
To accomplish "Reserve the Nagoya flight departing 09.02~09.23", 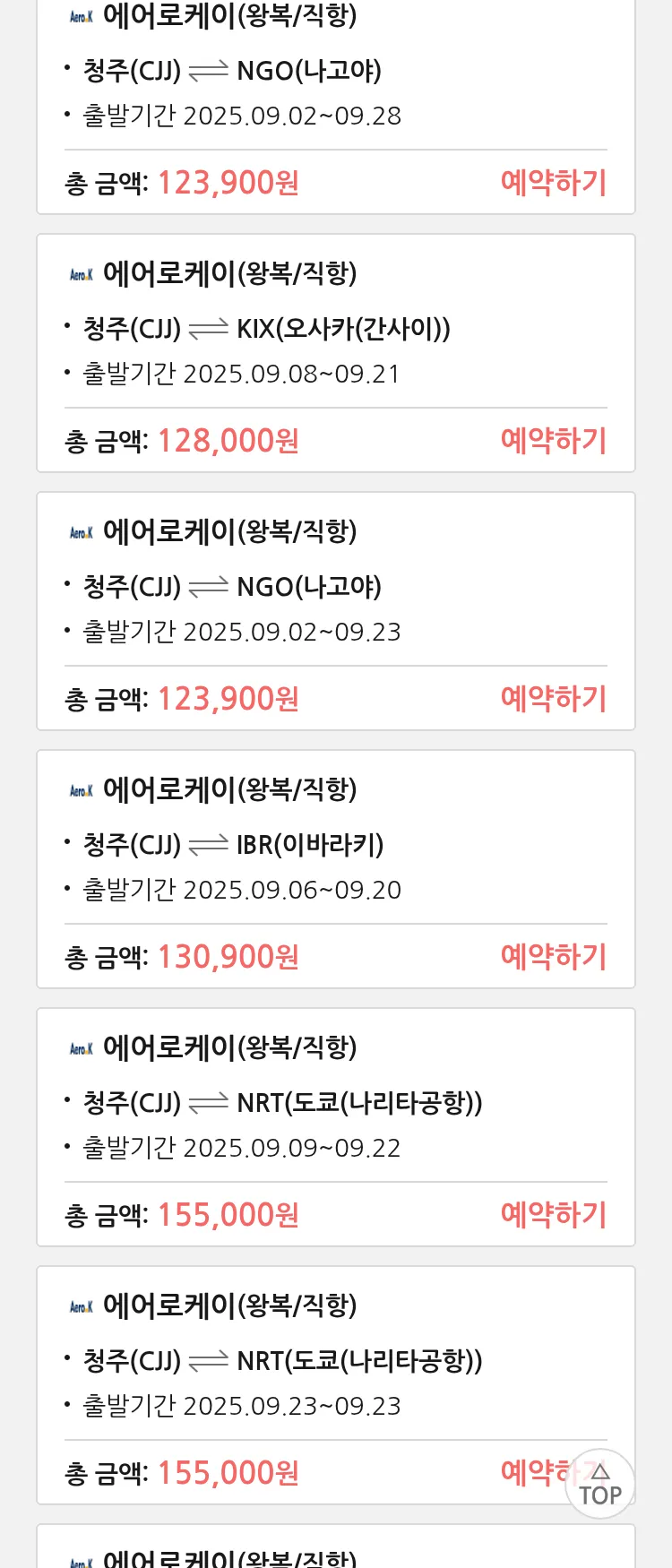I will click(x=553, y=699).
